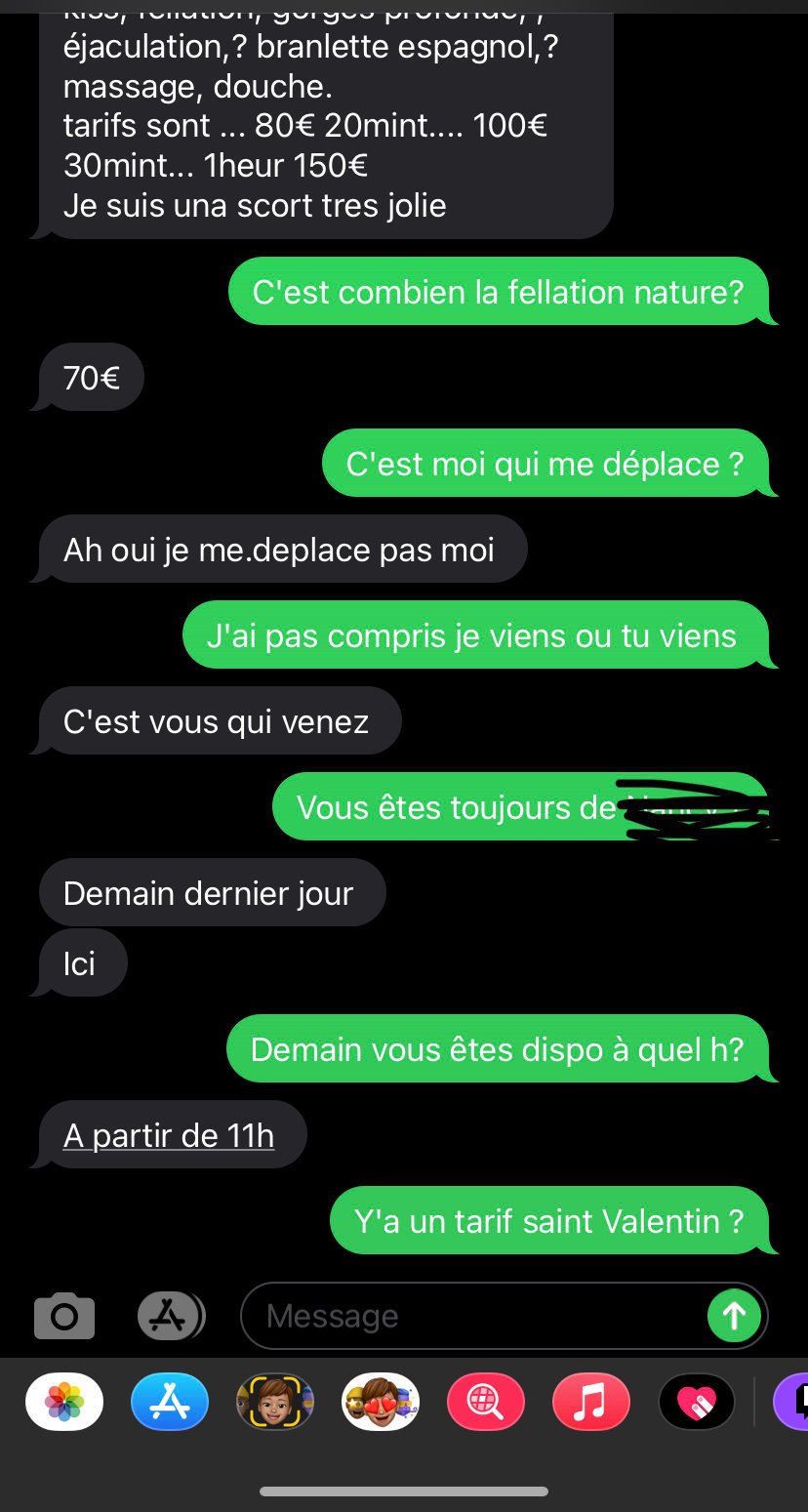Tap the underlined "A partir de 11h" time link
This screenshot has width=808, height=1512.
pyautogui.click(x=169, y=1136)
